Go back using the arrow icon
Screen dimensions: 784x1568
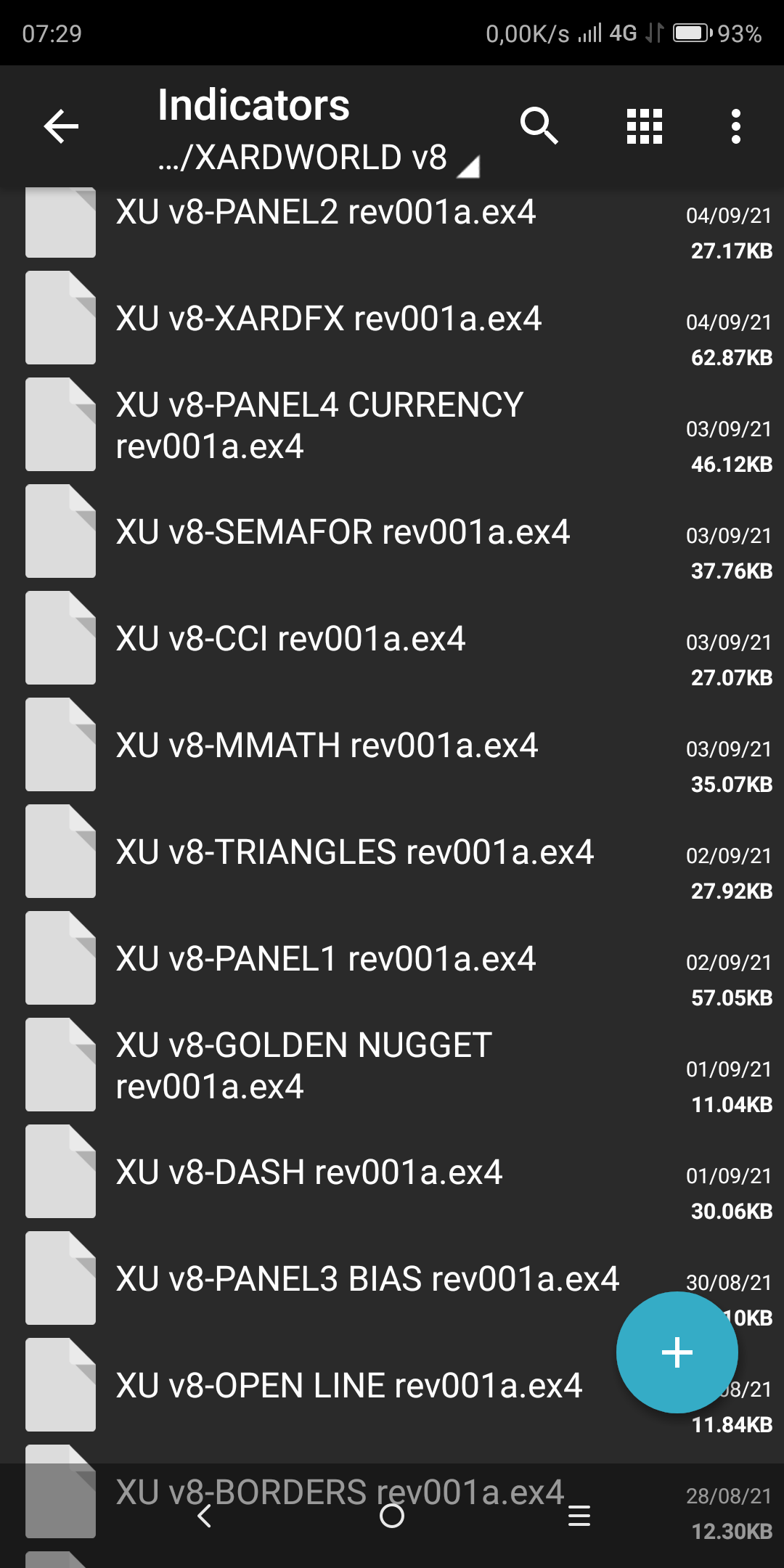click(x=61, y=127)
